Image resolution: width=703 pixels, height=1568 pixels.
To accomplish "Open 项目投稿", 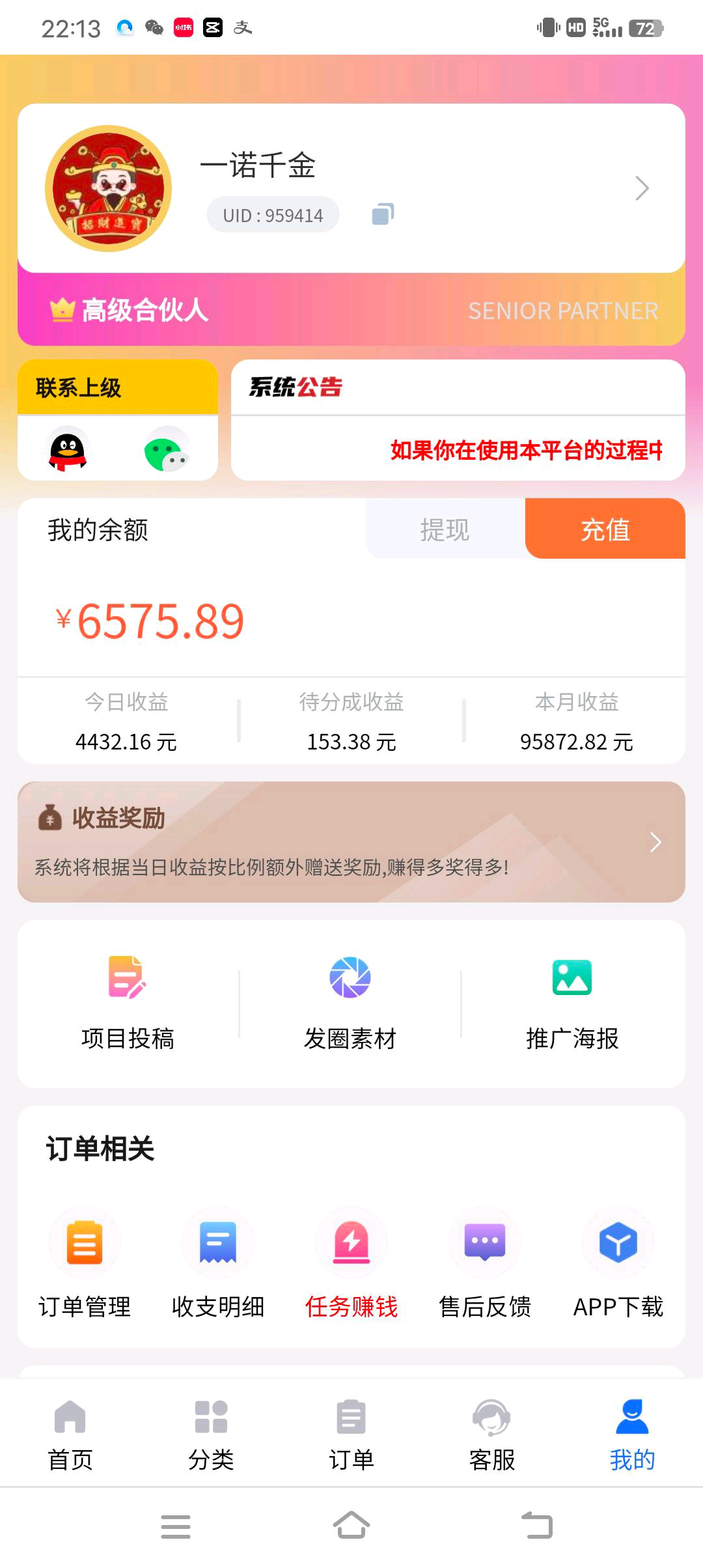I will [128, 1003].
